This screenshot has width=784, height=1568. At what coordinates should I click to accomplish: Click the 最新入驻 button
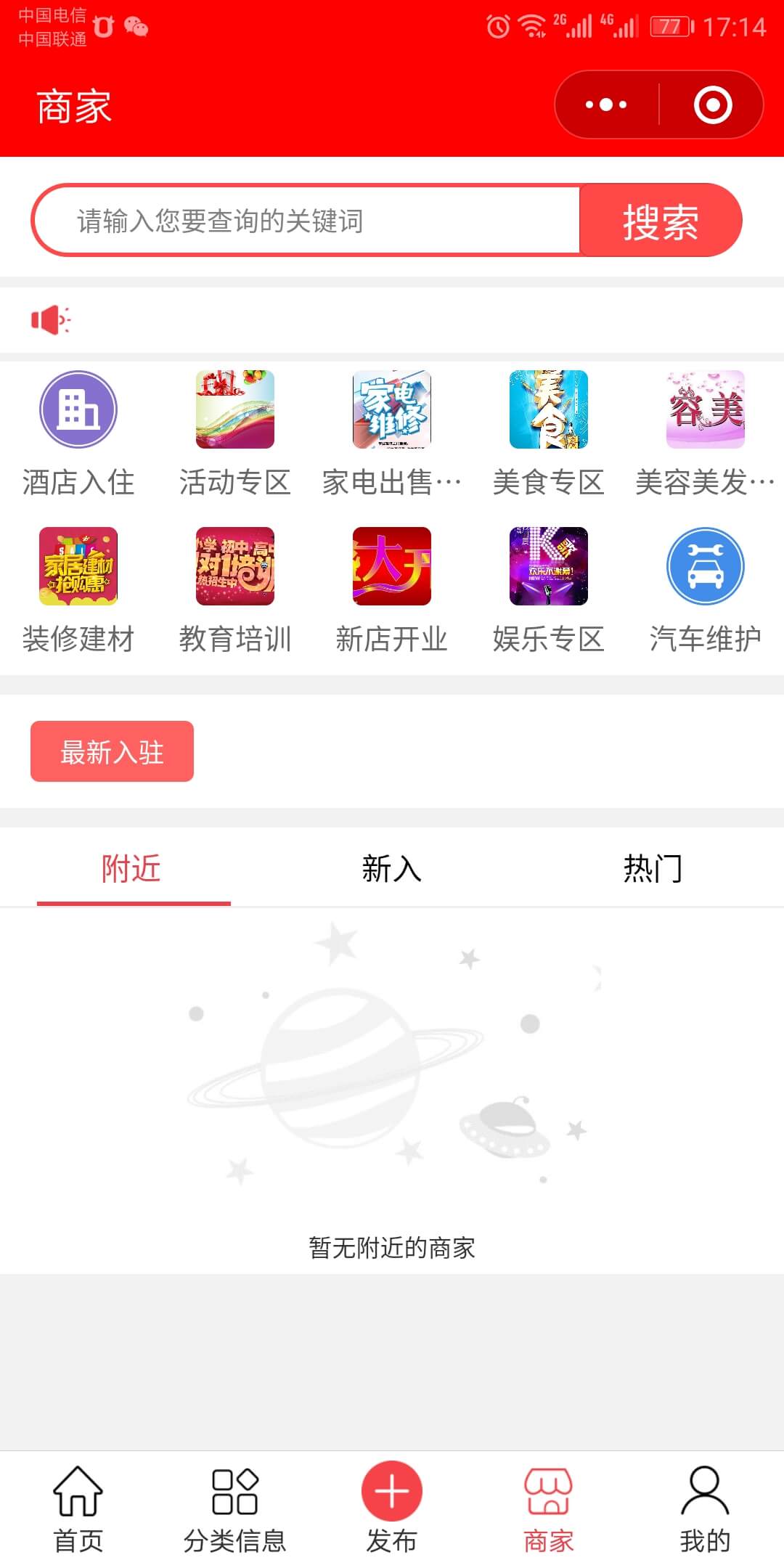click(112, 752)
